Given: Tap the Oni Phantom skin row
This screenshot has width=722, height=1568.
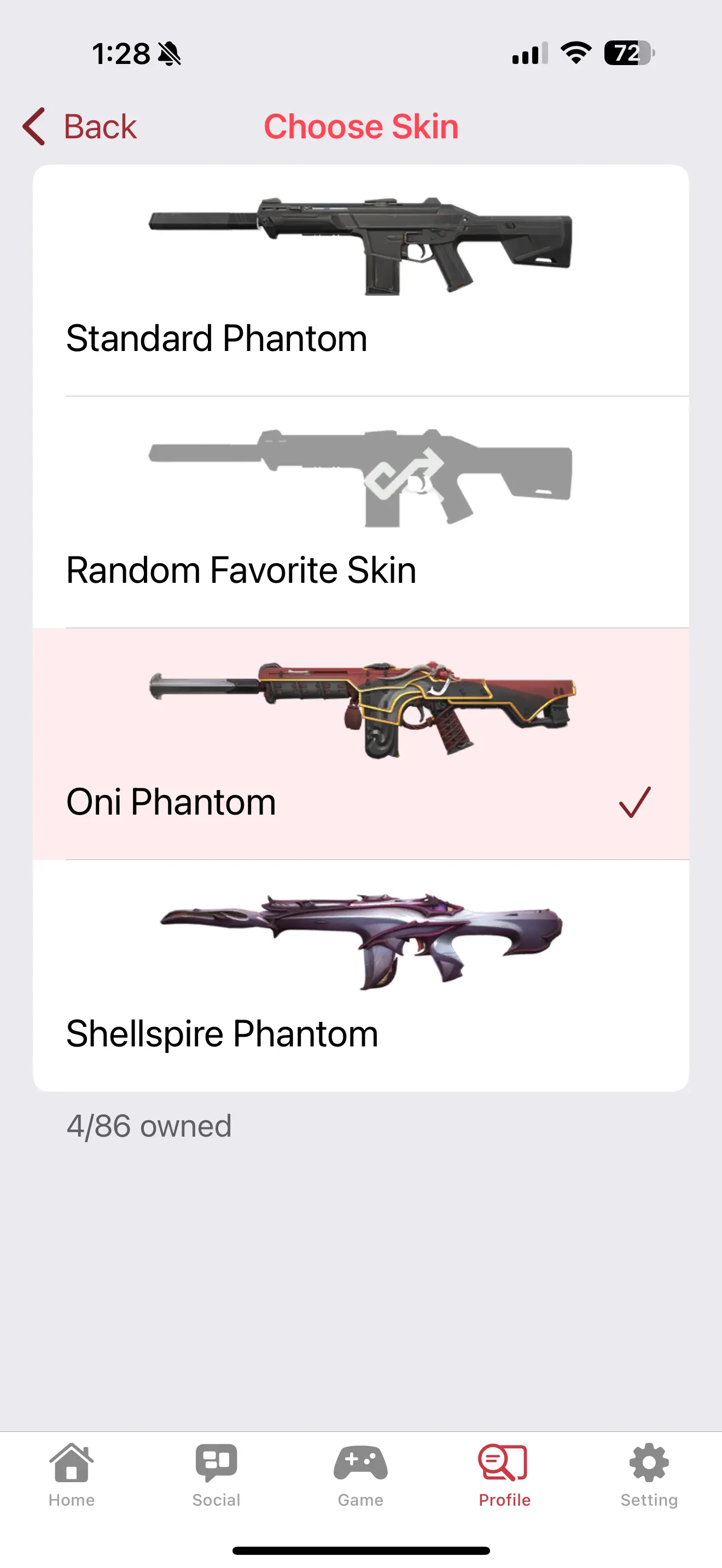Looking at the screenshot, I should tap(360, 744).
